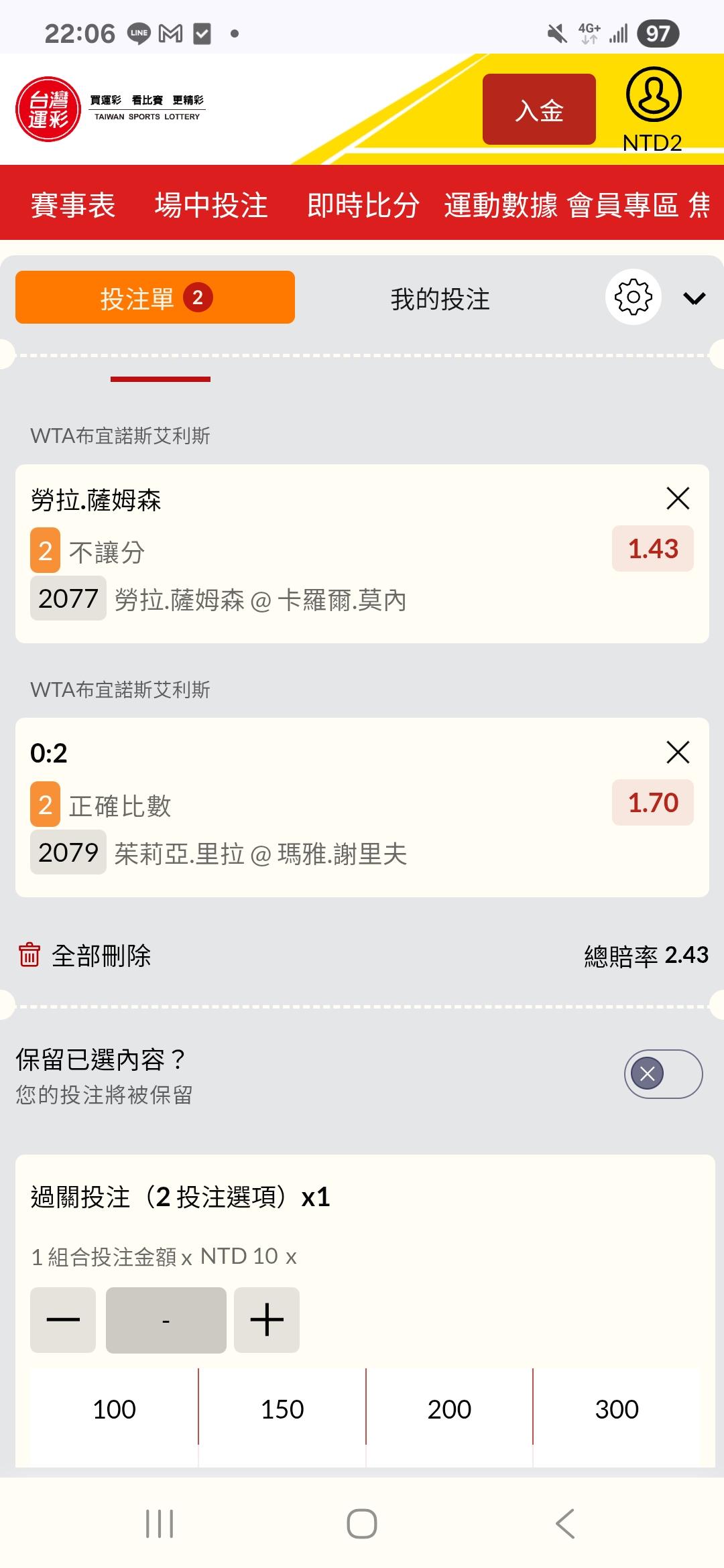This screenshot has width=724, height=1568.
Task: Choose the 100 quick stake amount
Action: [x=115, y=1409]
